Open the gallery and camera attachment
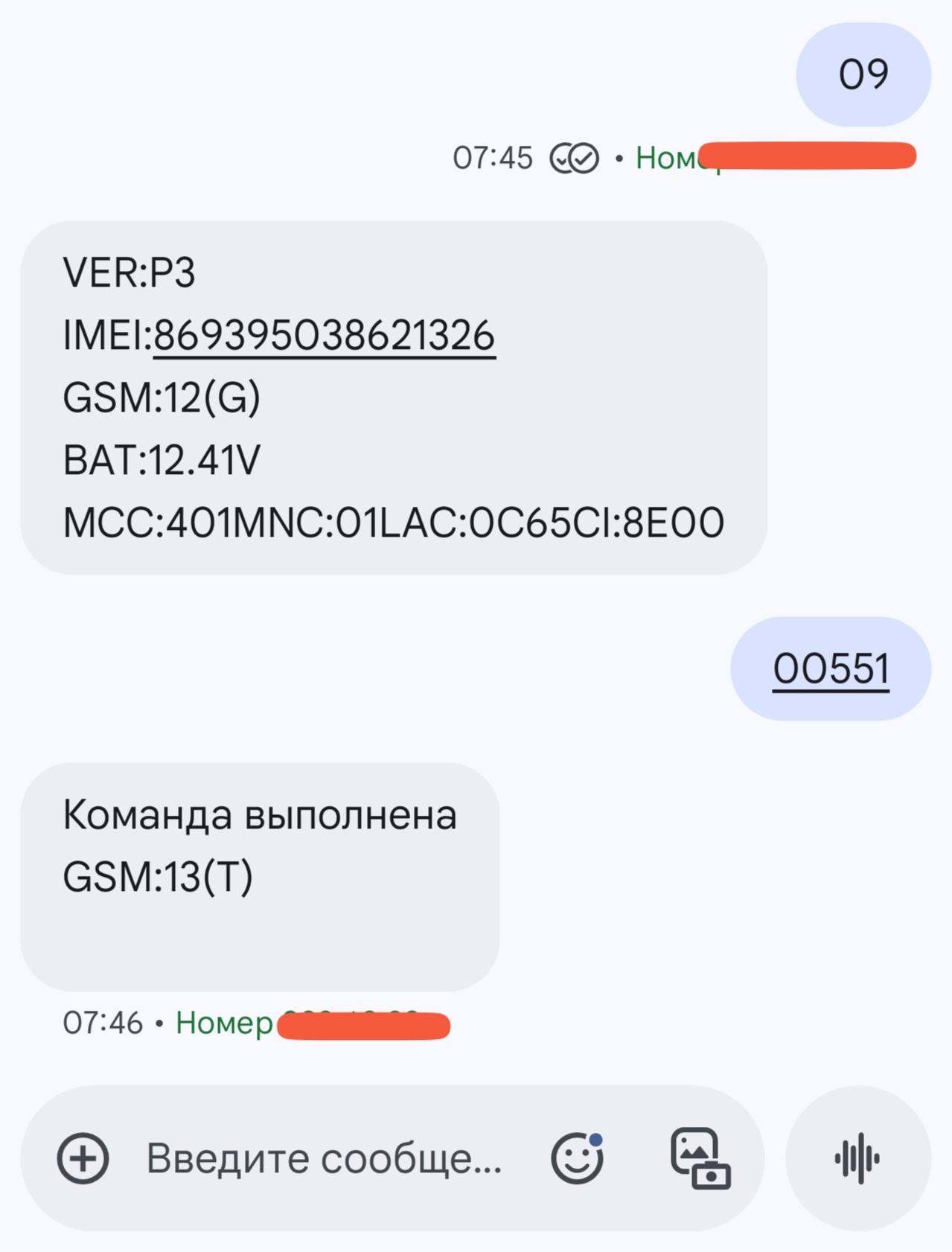The image size is (952, 1252). pyautogui.click(x=700, y=1158)
